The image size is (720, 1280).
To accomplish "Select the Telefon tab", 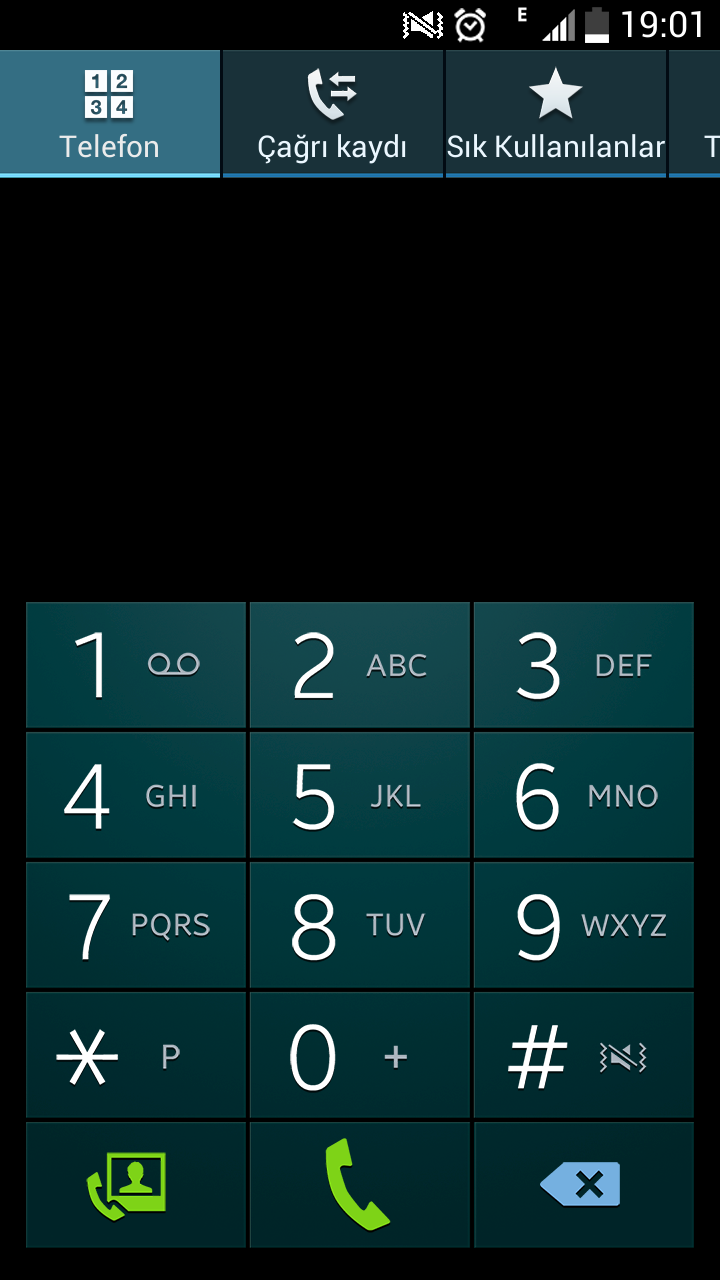I will pos(110,113).
